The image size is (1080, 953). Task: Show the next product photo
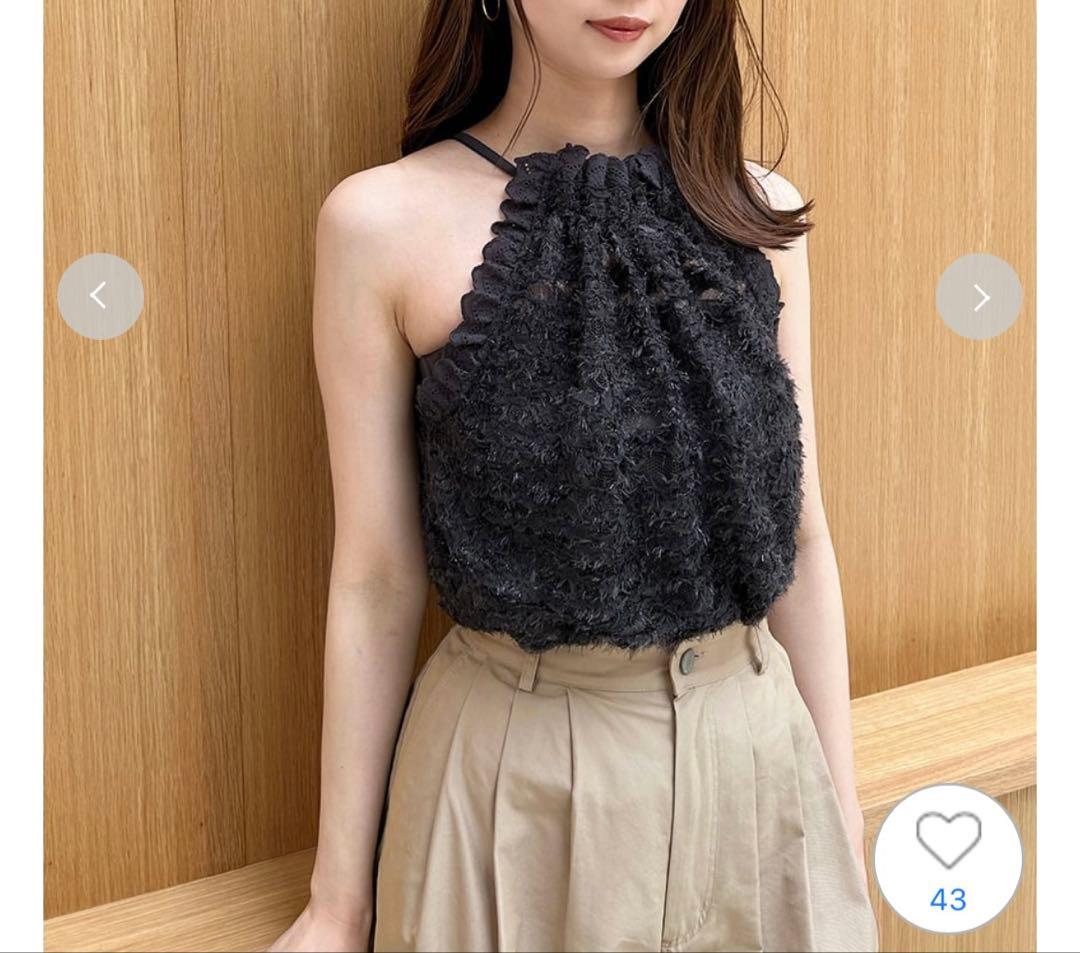click(979, 297)
